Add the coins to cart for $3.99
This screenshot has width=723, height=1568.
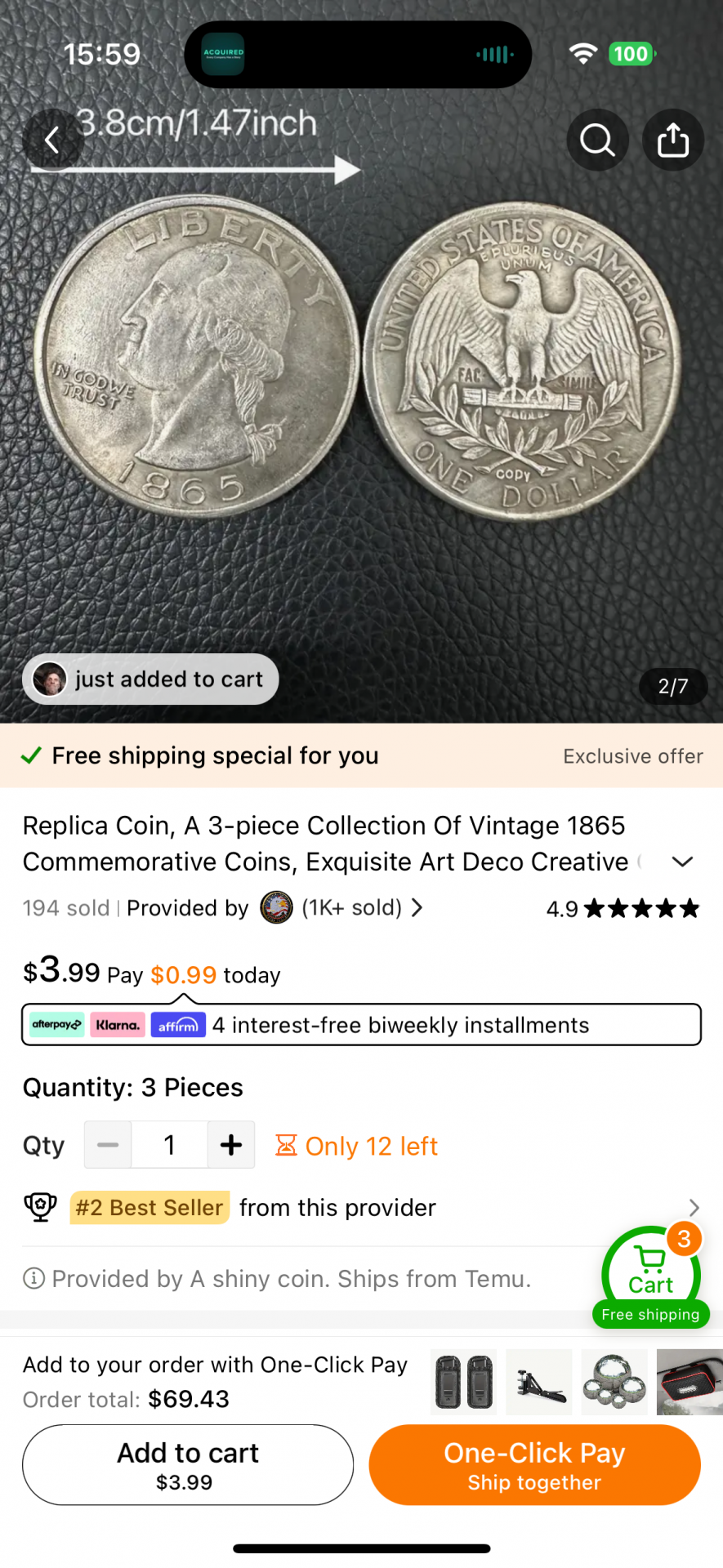[188, 1465]
